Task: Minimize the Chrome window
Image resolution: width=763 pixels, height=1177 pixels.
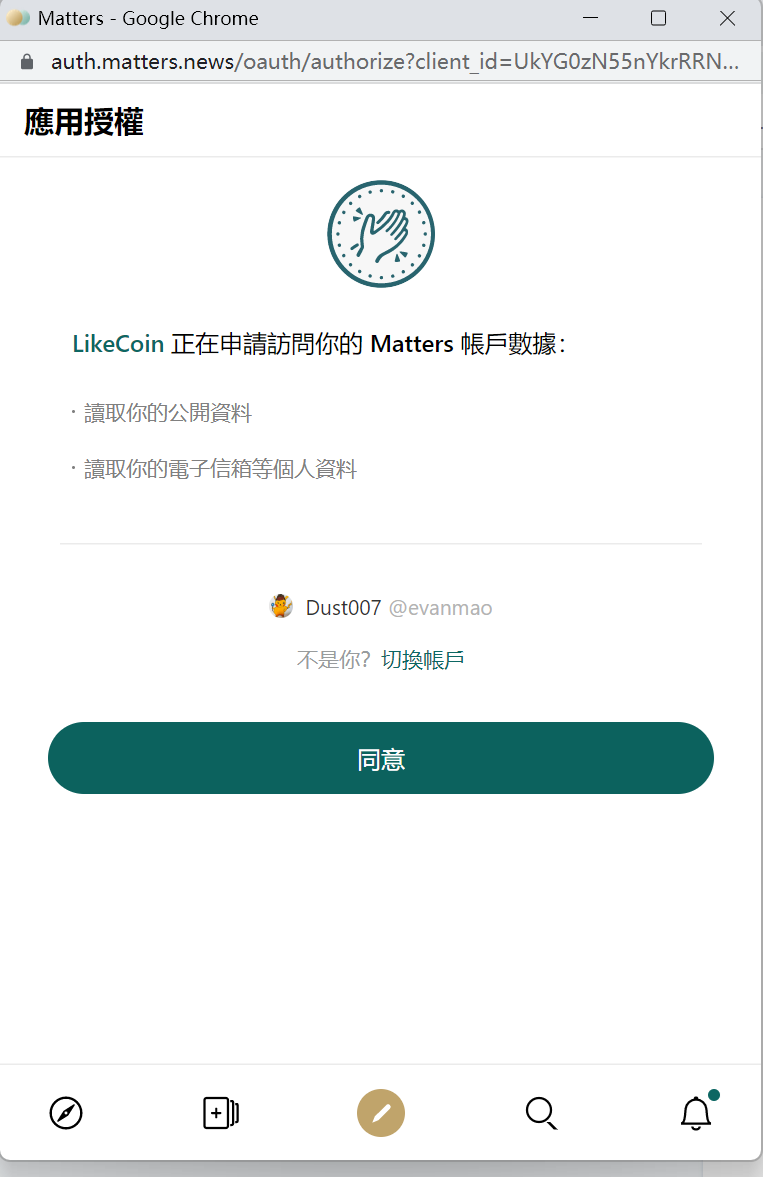Action: click(590, 18)
